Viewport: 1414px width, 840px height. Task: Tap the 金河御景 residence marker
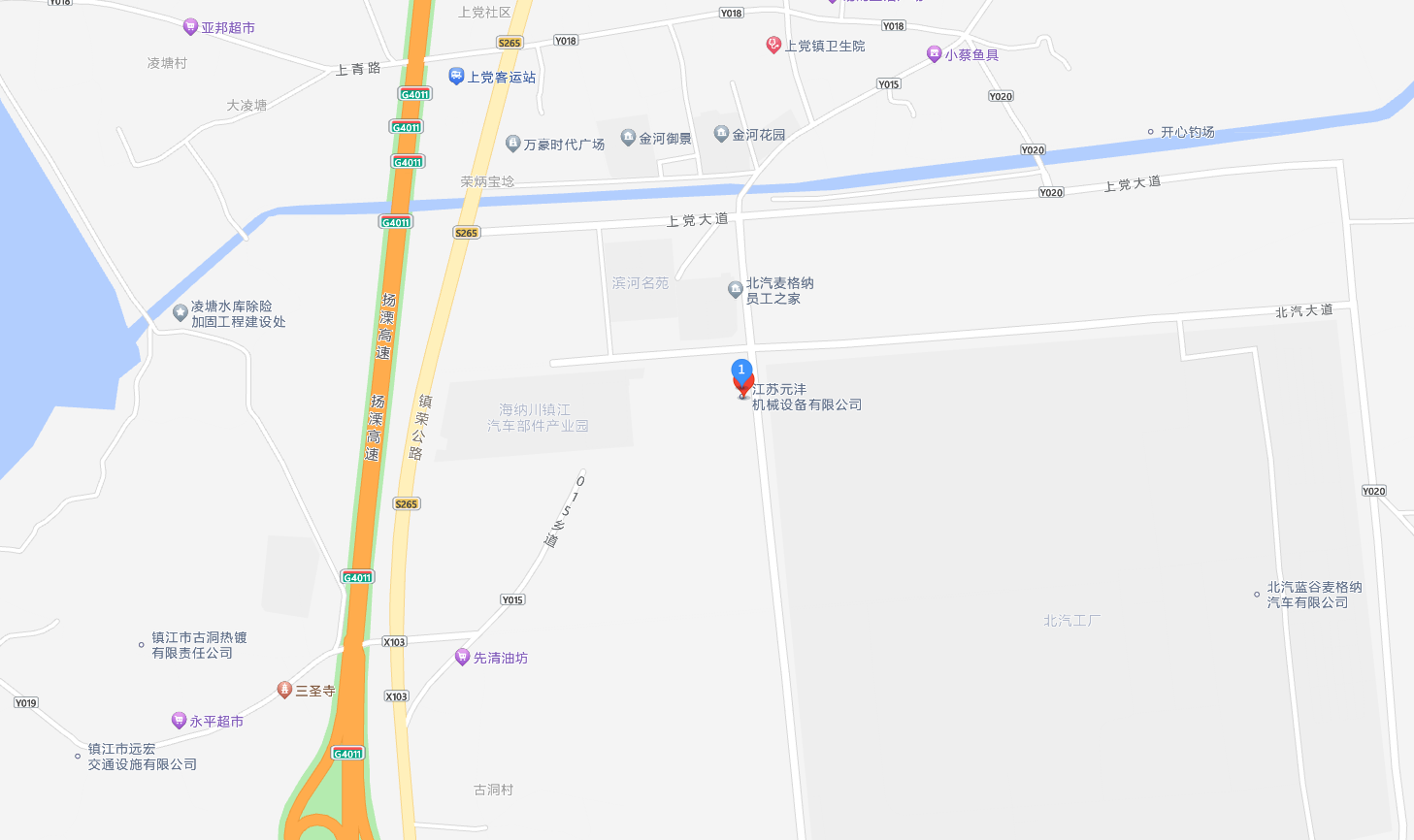[628, 138]
